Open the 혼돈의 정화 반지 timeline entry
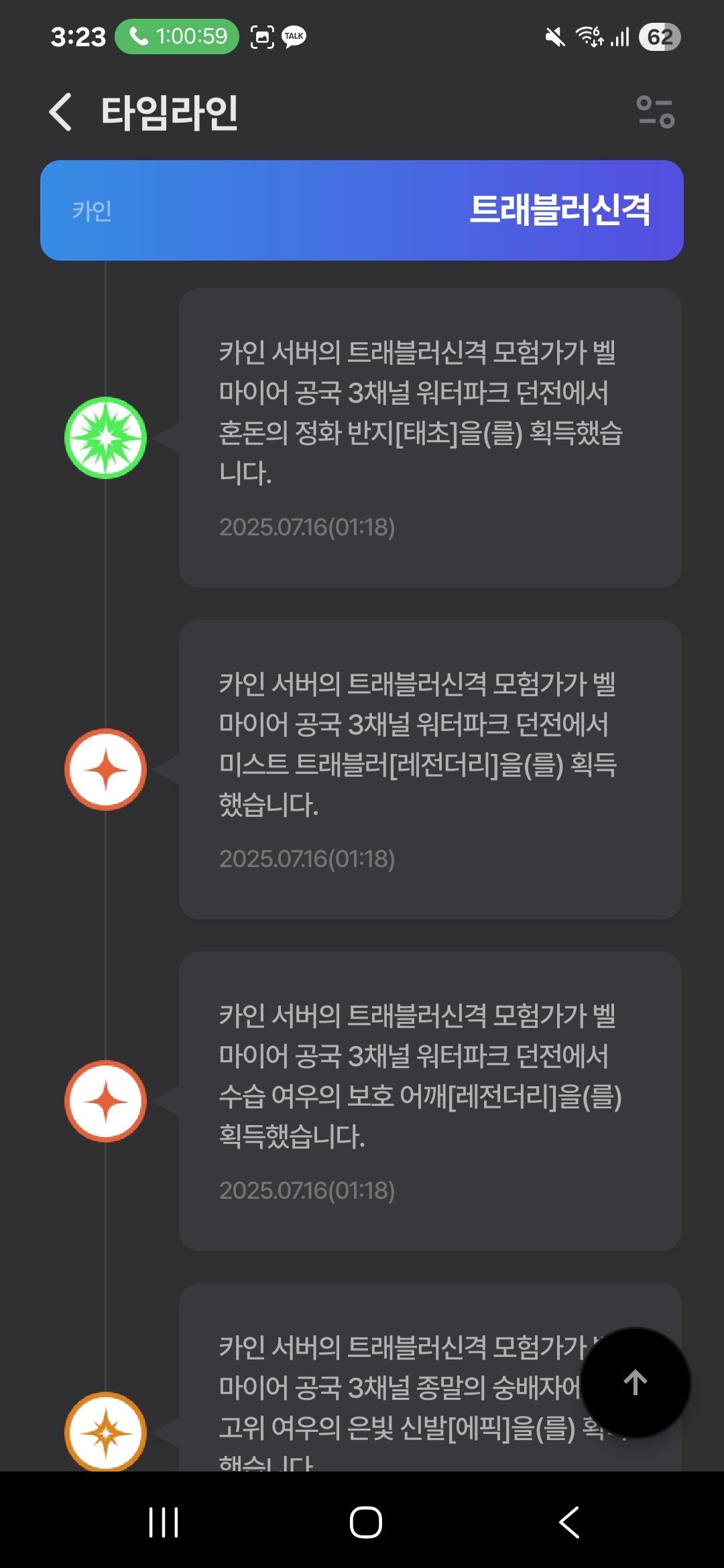The image size is (724, 1568). click(430, 438)
